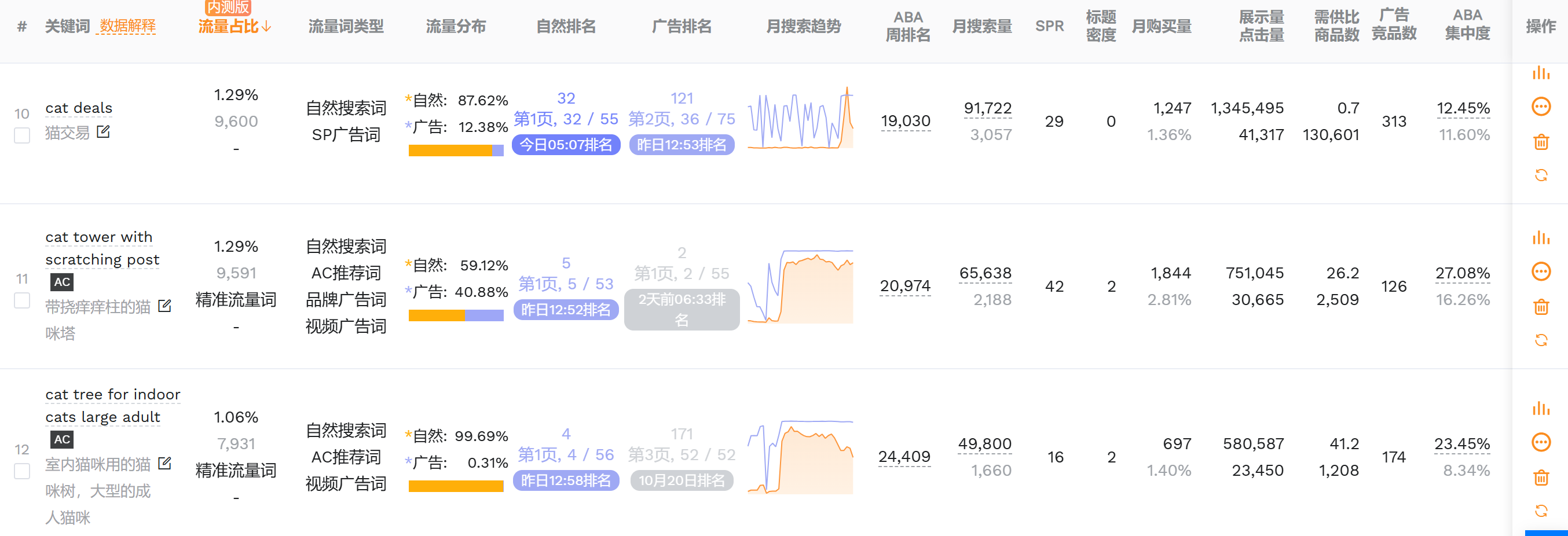This screenshot has height=536, width=1568.
Task: Delete the cat deals keyword row
Action: [1541, 142]
